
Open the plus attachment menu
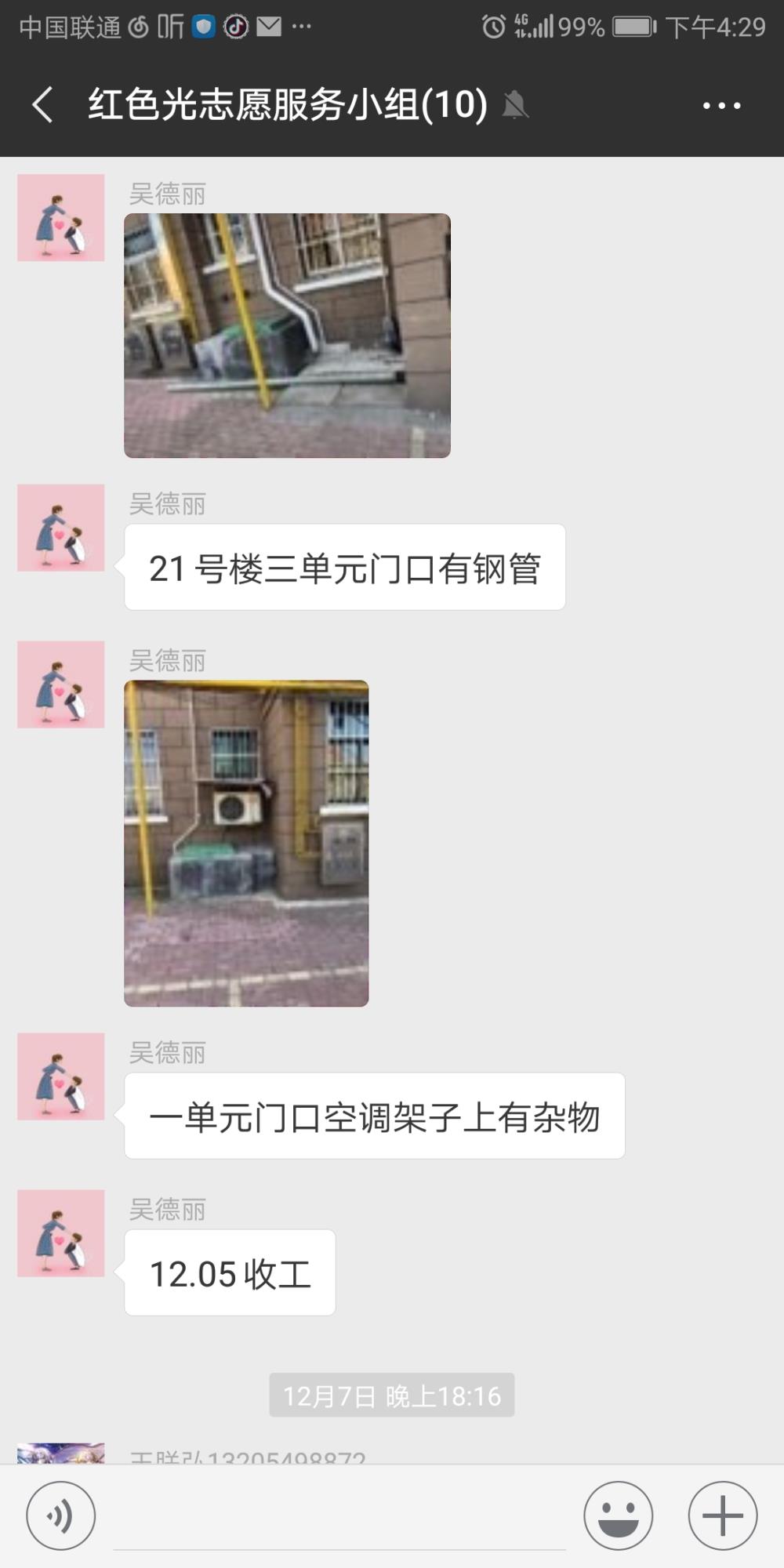click(x=723, y=1515)
